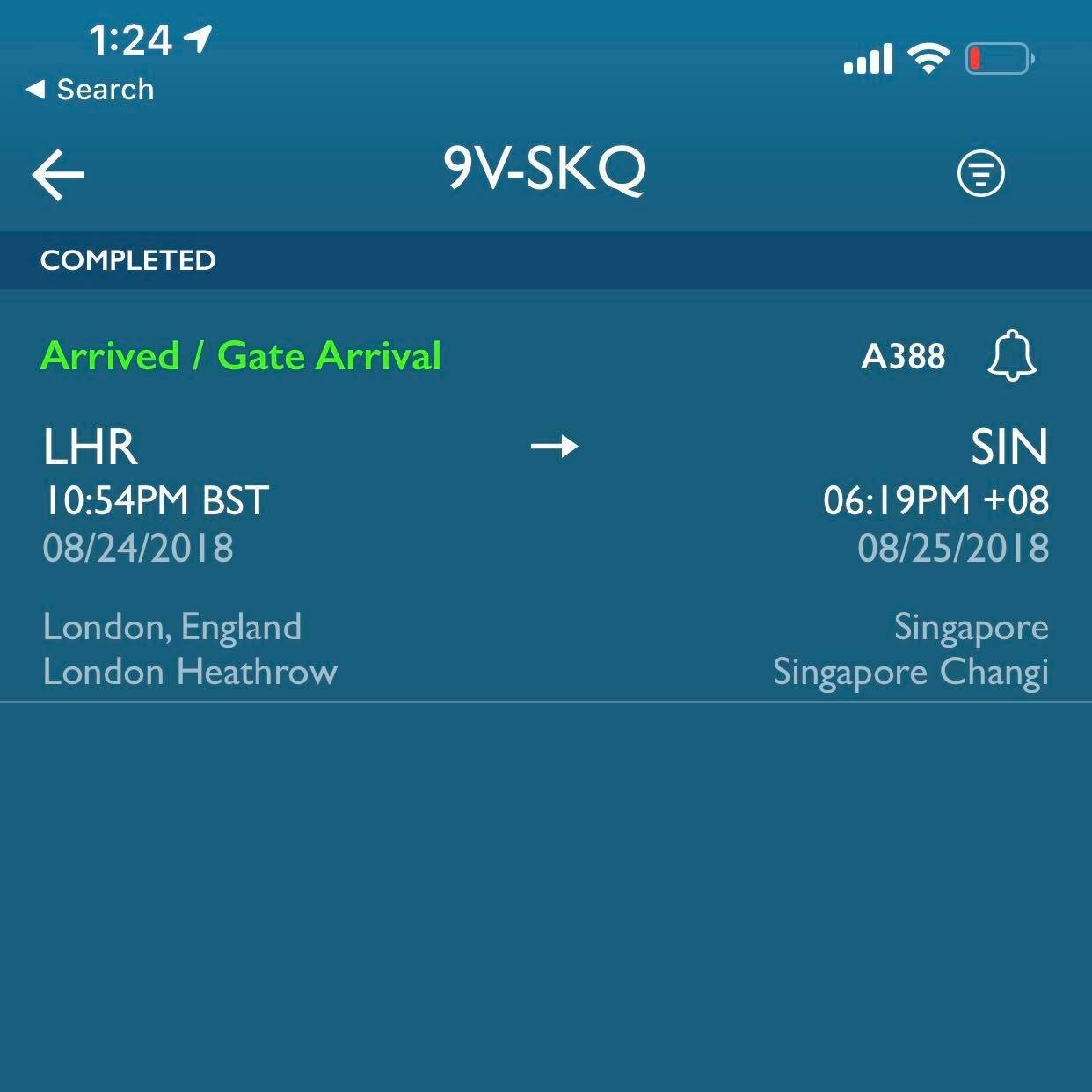Set alert with the bell icon
1092x1092 pixels.
pyautogui.click(x=1012, y=355)
